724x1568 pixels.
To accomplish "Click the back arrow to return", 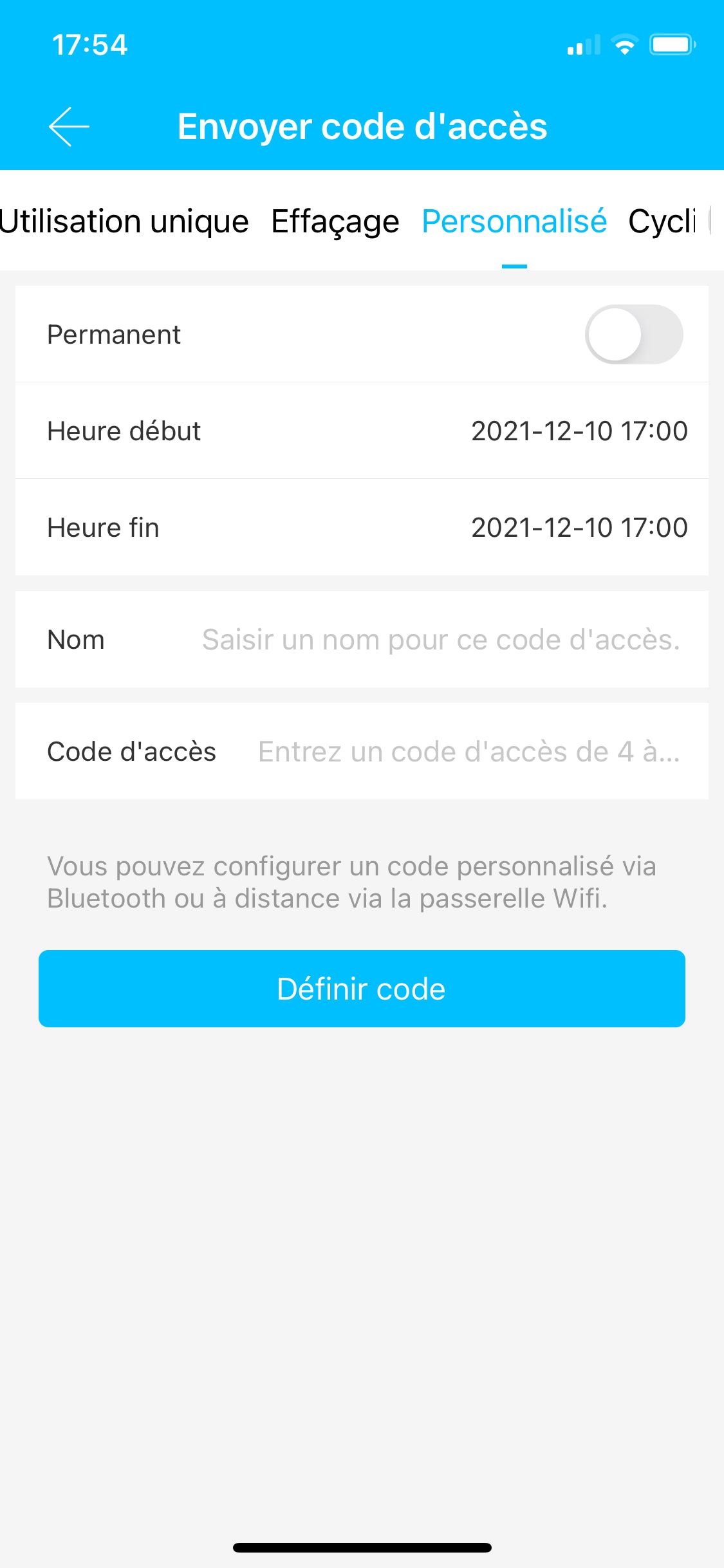I will tap(70, 126).
